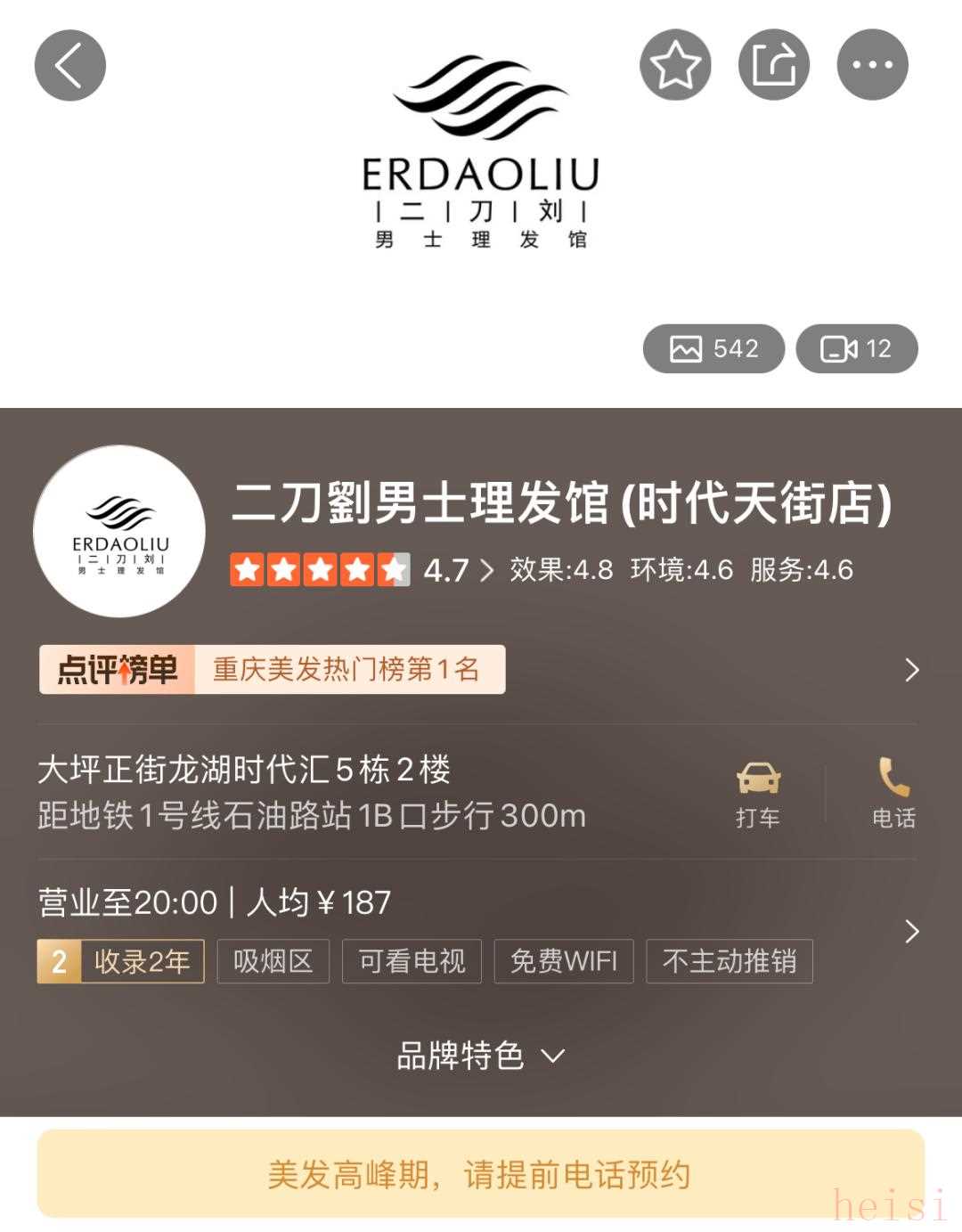Tap 打车 to hail a ride
Viewport: 962px width, 1232px height.
tap(758, 794)
